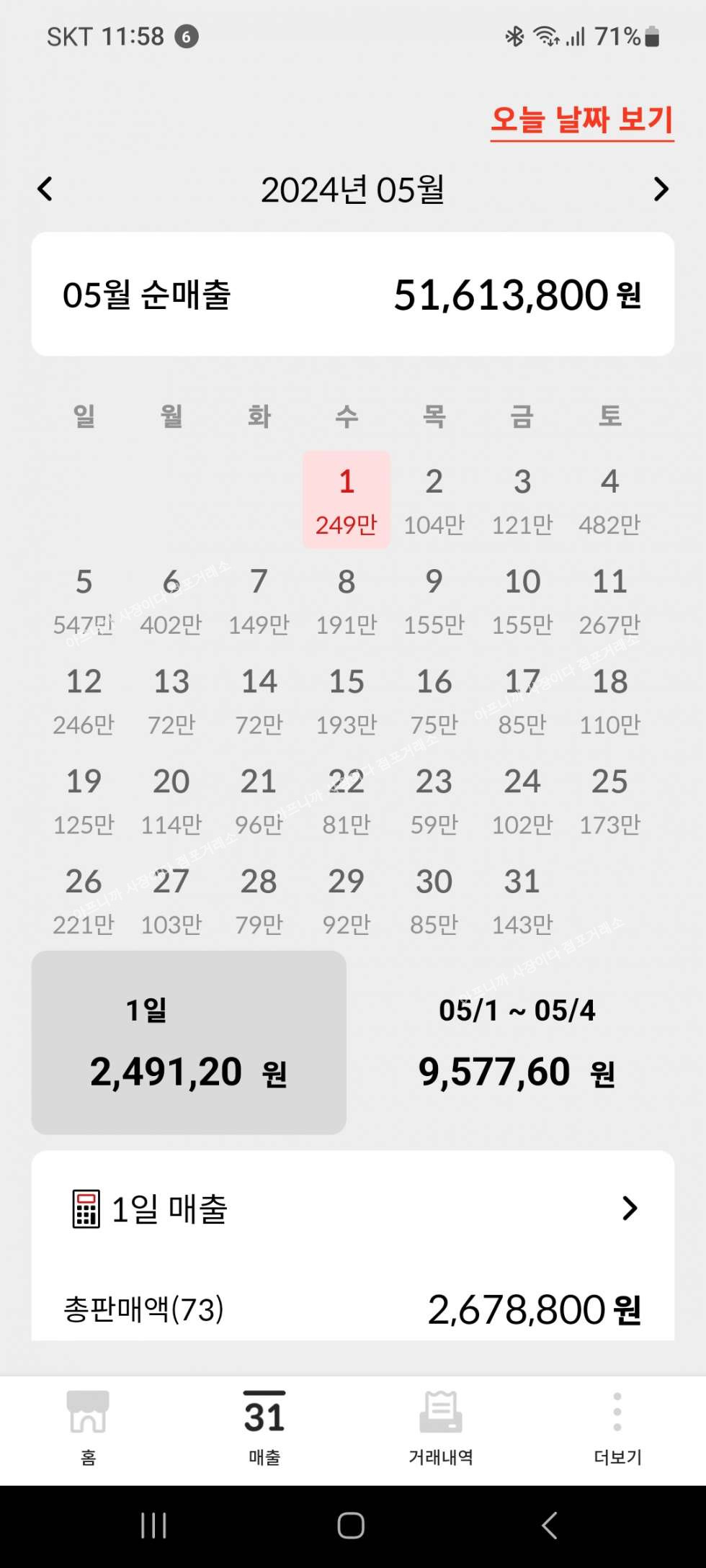Select the 1일 daily sales box
The width and height of the screenshot is (706, 1568).
(x=189, y=1042)
